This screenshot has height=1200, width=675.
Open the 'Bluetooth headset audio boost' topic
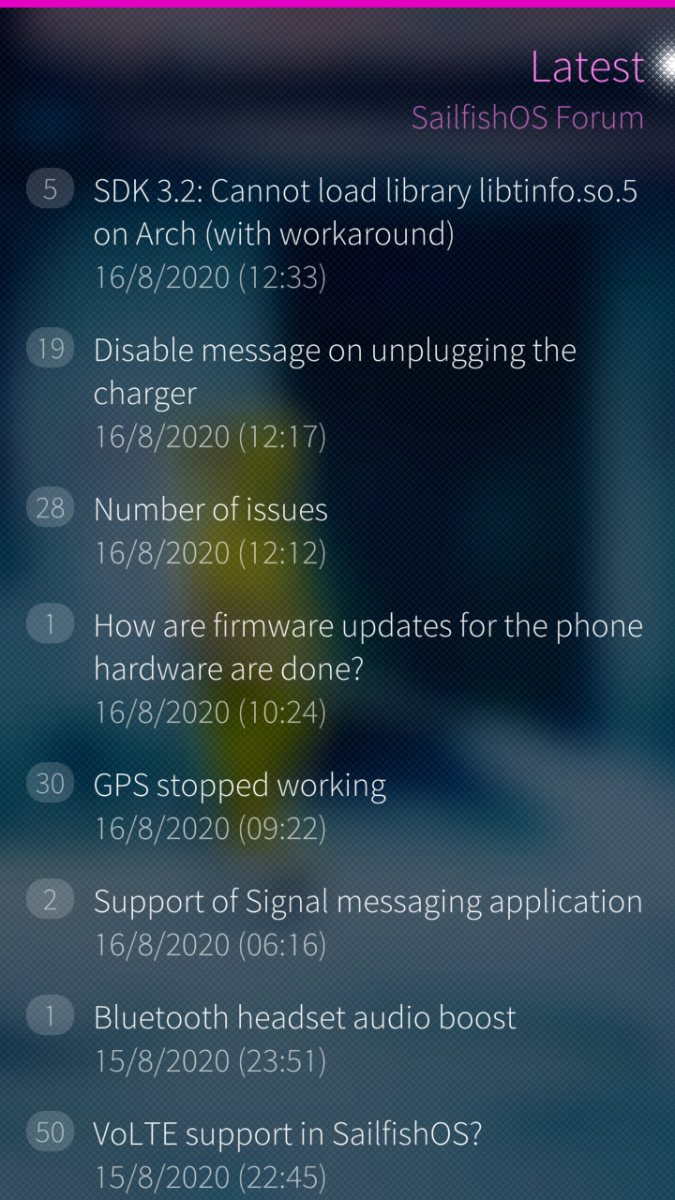(305, 1018)
